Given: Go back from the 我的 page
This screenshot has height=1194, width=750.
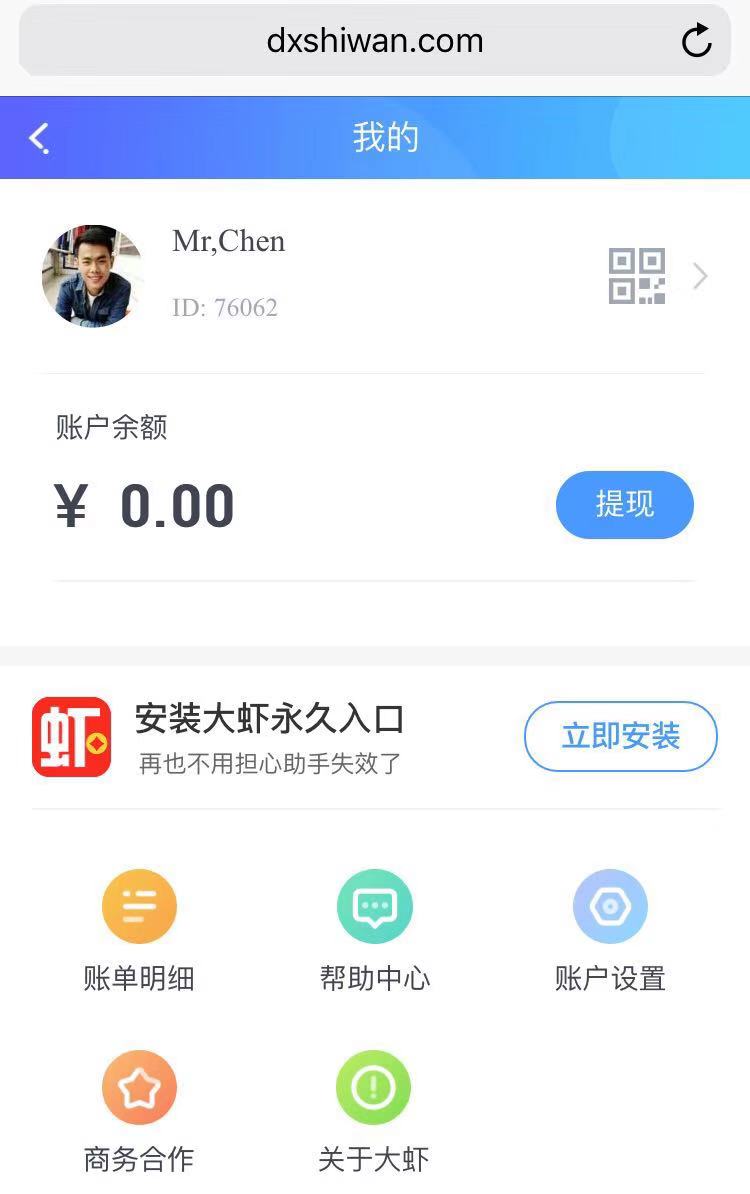Looking at the screenshot, I should click(x=40, y=138).
